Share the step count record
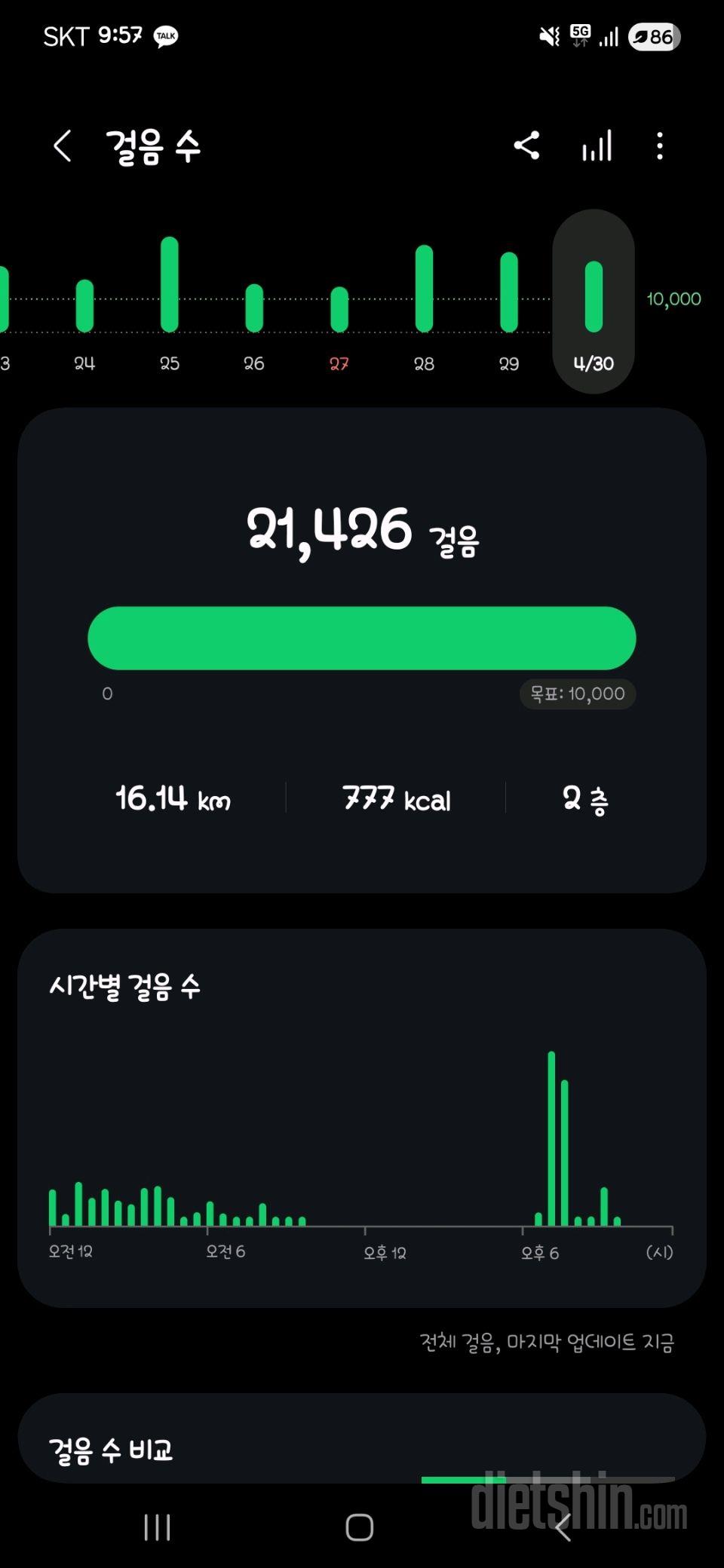 coord(526,145)
